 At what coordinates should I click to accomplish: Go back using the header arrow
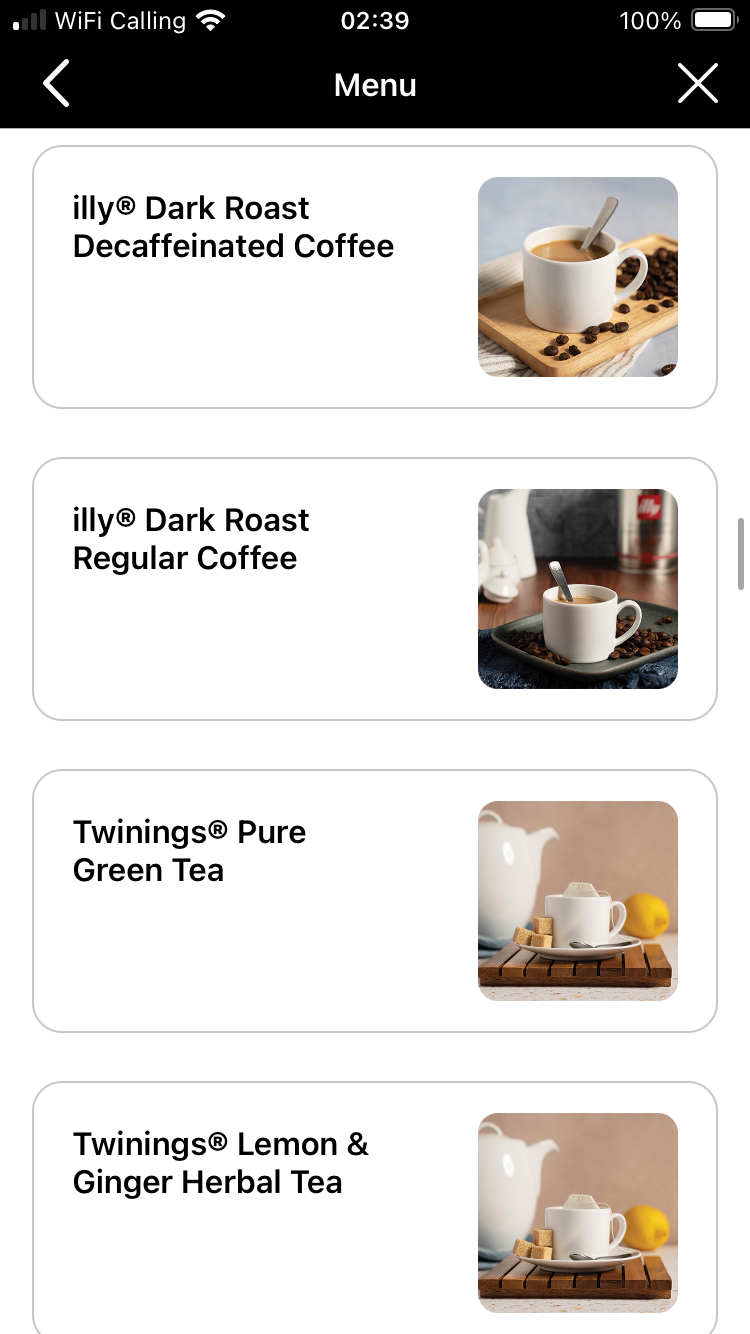(57, 84)
